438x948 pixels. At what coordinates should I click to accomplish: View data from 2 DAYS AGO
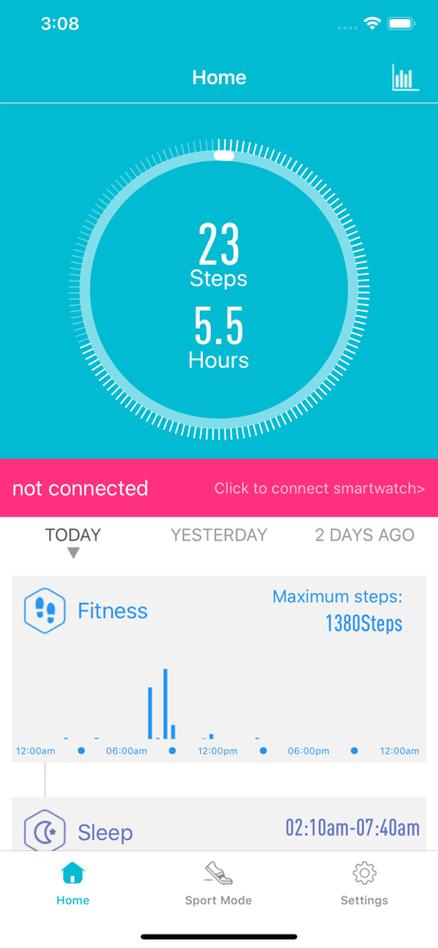pyautogui.click(x=365, y=535)
